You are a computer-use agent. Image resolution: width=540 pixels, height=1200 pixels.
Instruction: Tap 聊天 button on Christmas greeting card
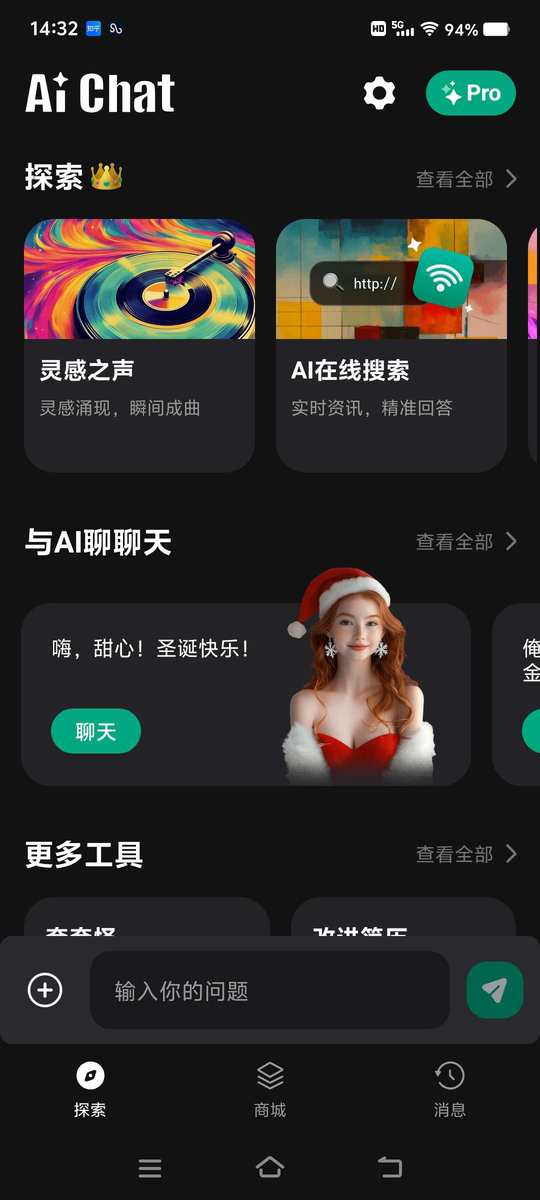pos(96,731)
